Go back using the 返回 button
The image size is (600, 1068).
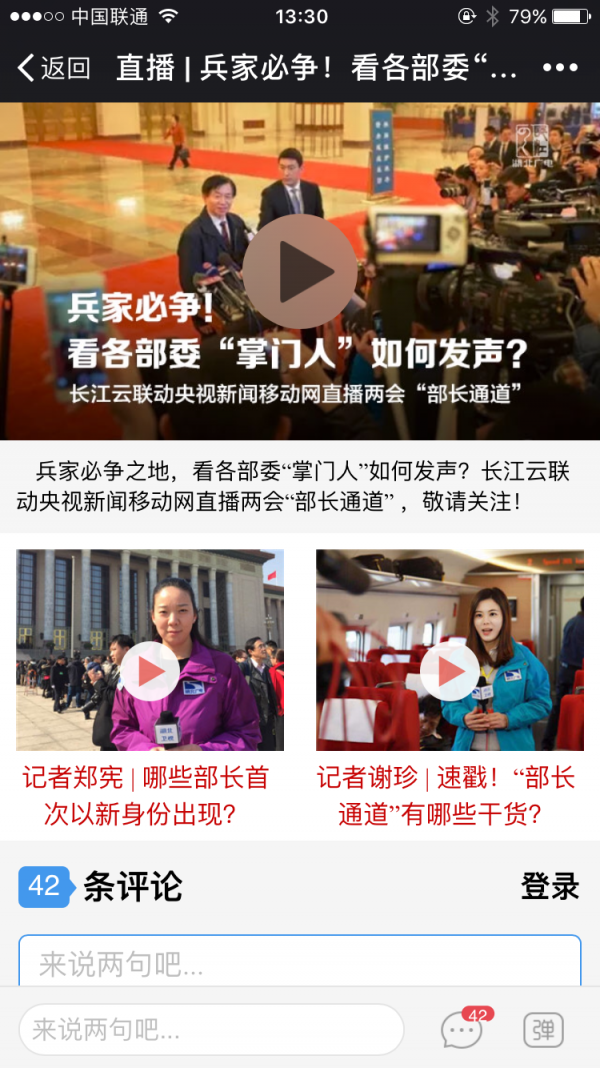[54, 68]
